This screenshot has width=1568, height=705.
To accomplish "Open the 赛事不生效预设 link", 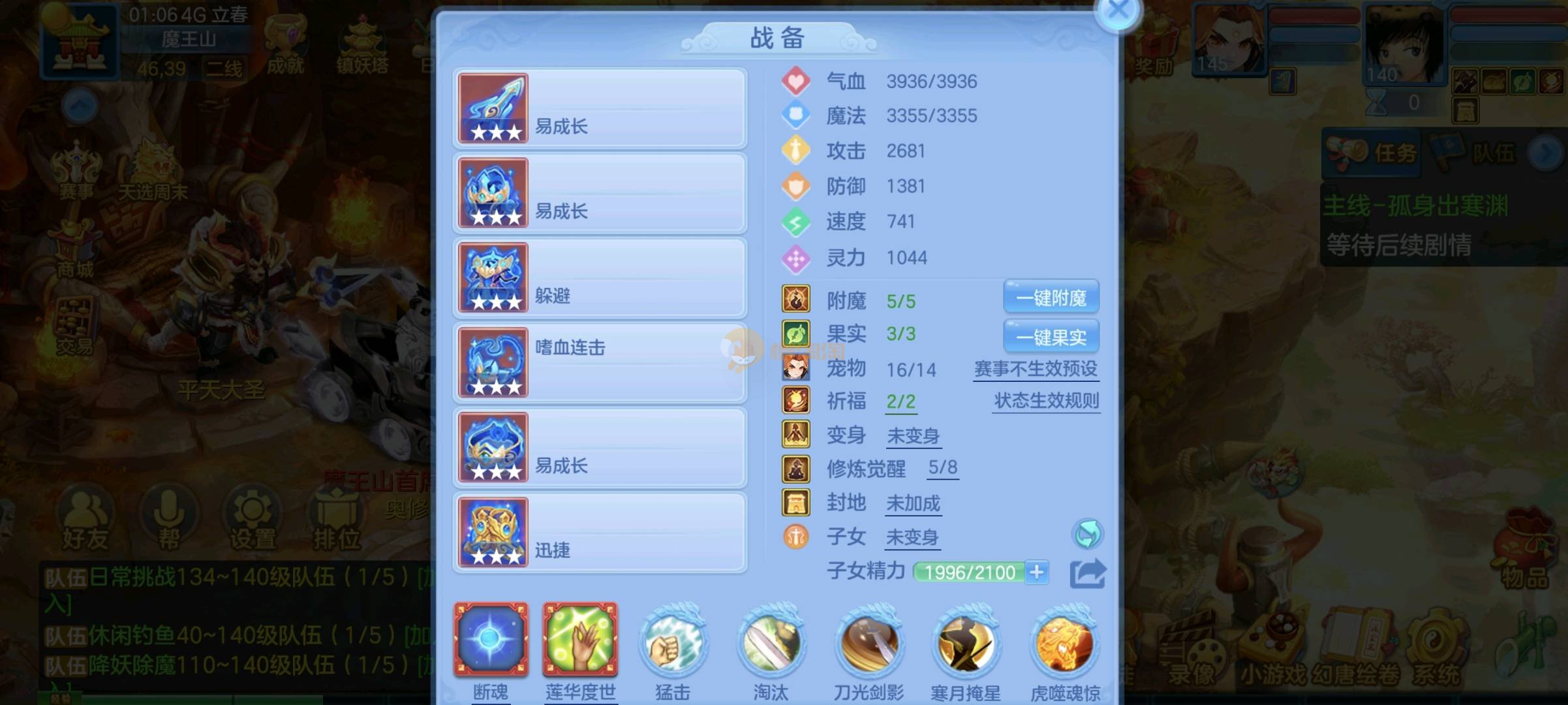I will pyautogui.click(x=1036, y=369).
